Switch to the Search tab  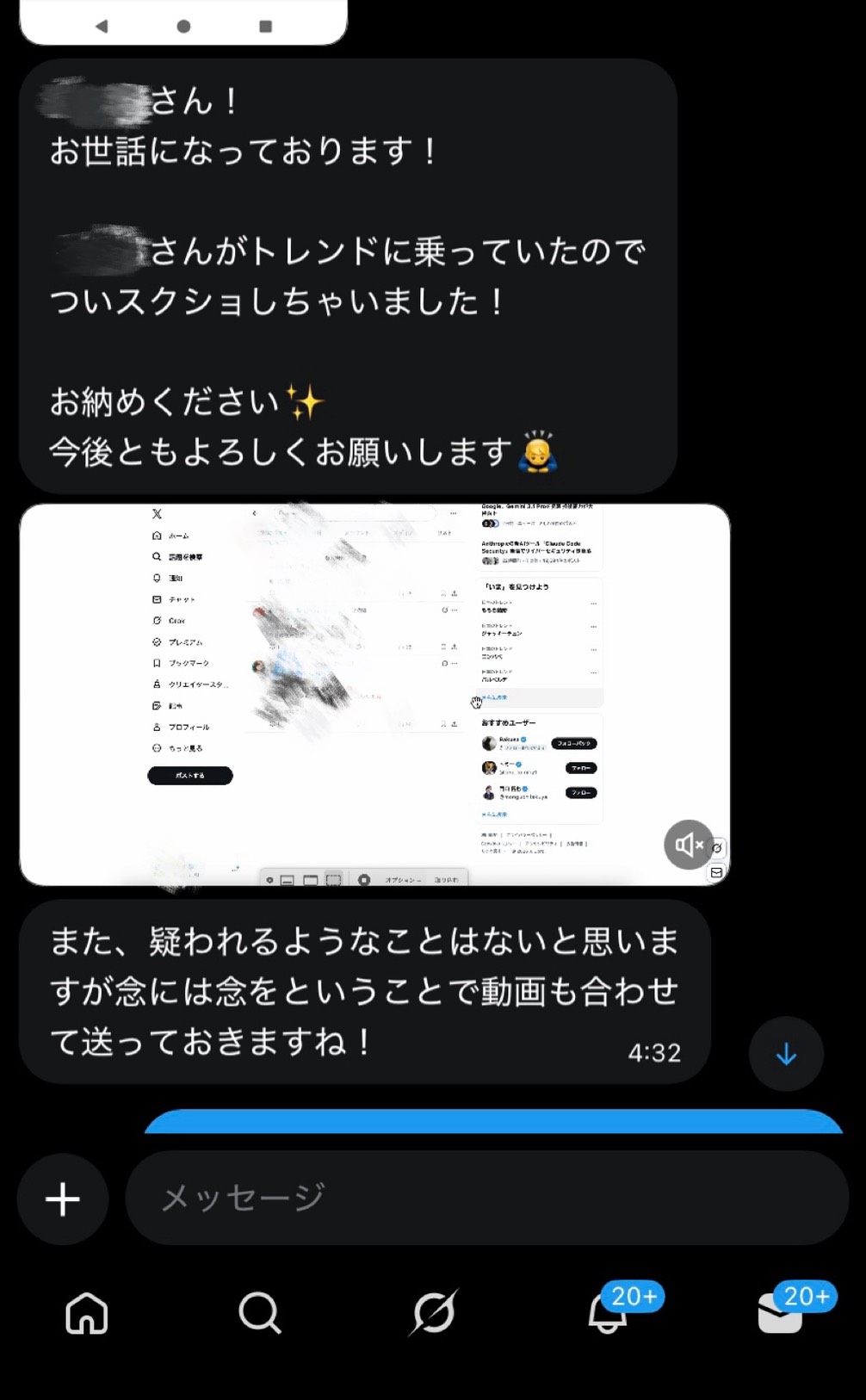(259, 1314)
